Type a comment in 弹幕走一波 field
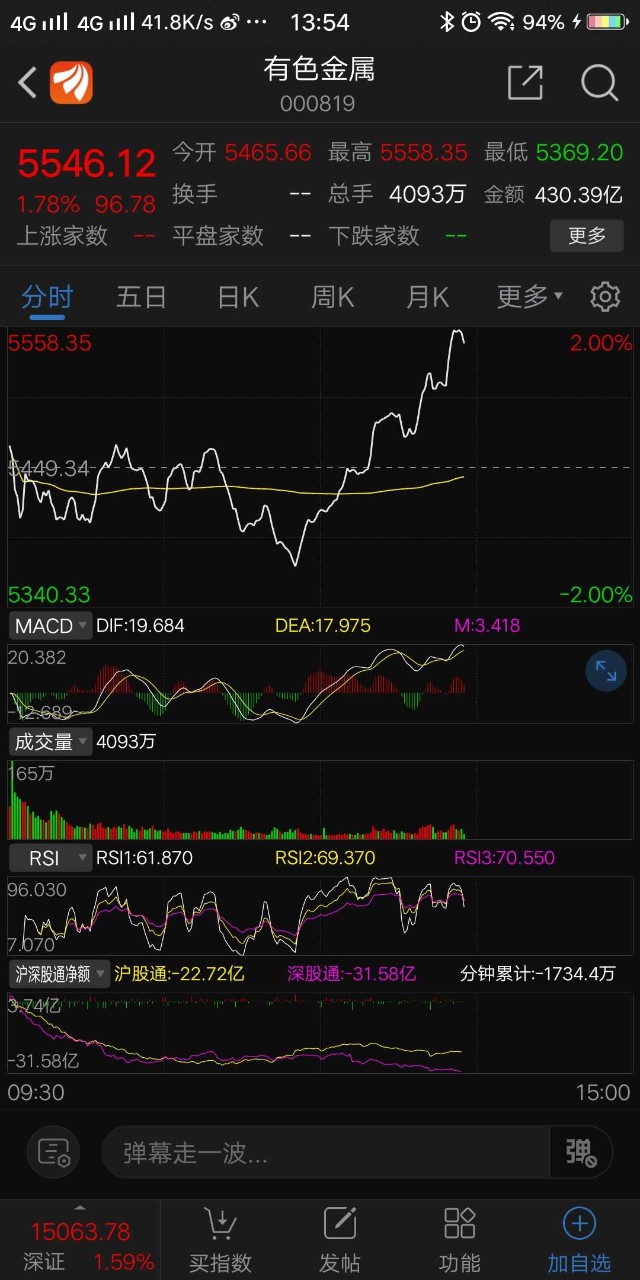 point(325,1153)
